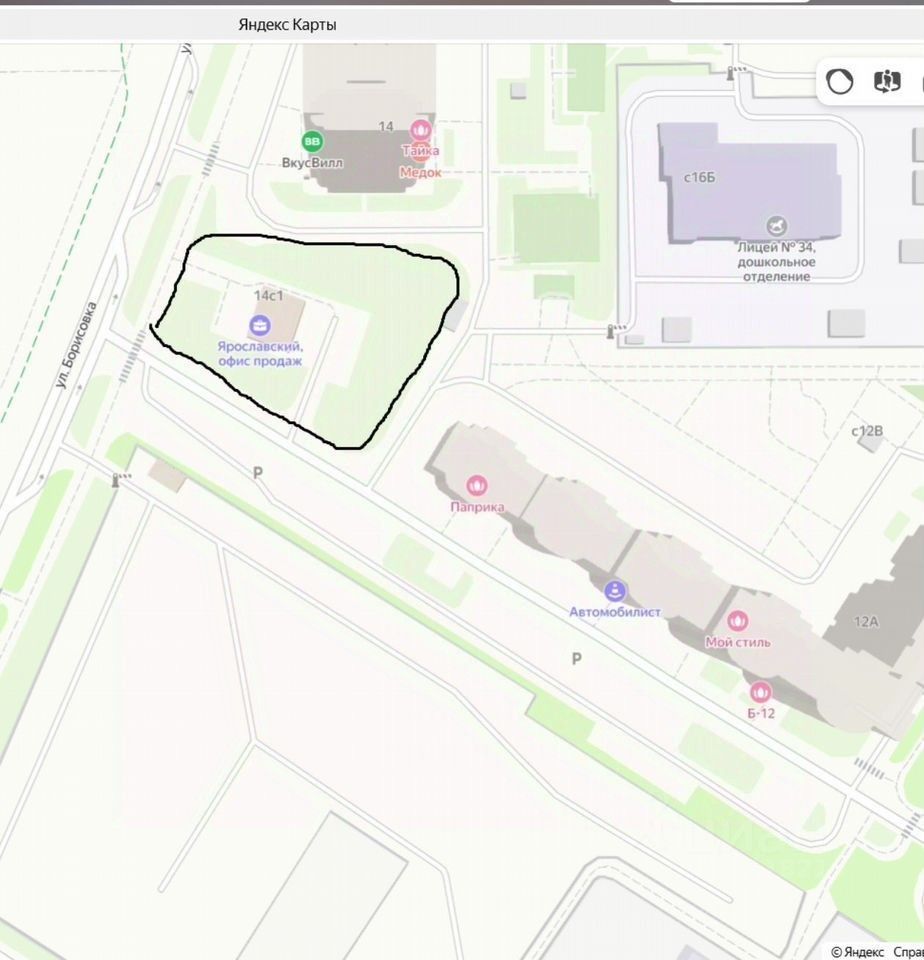The width and height of the screenshot is (924, 960).
Task: Tap the circle icon beside panoramas
Action: (840, 82)
